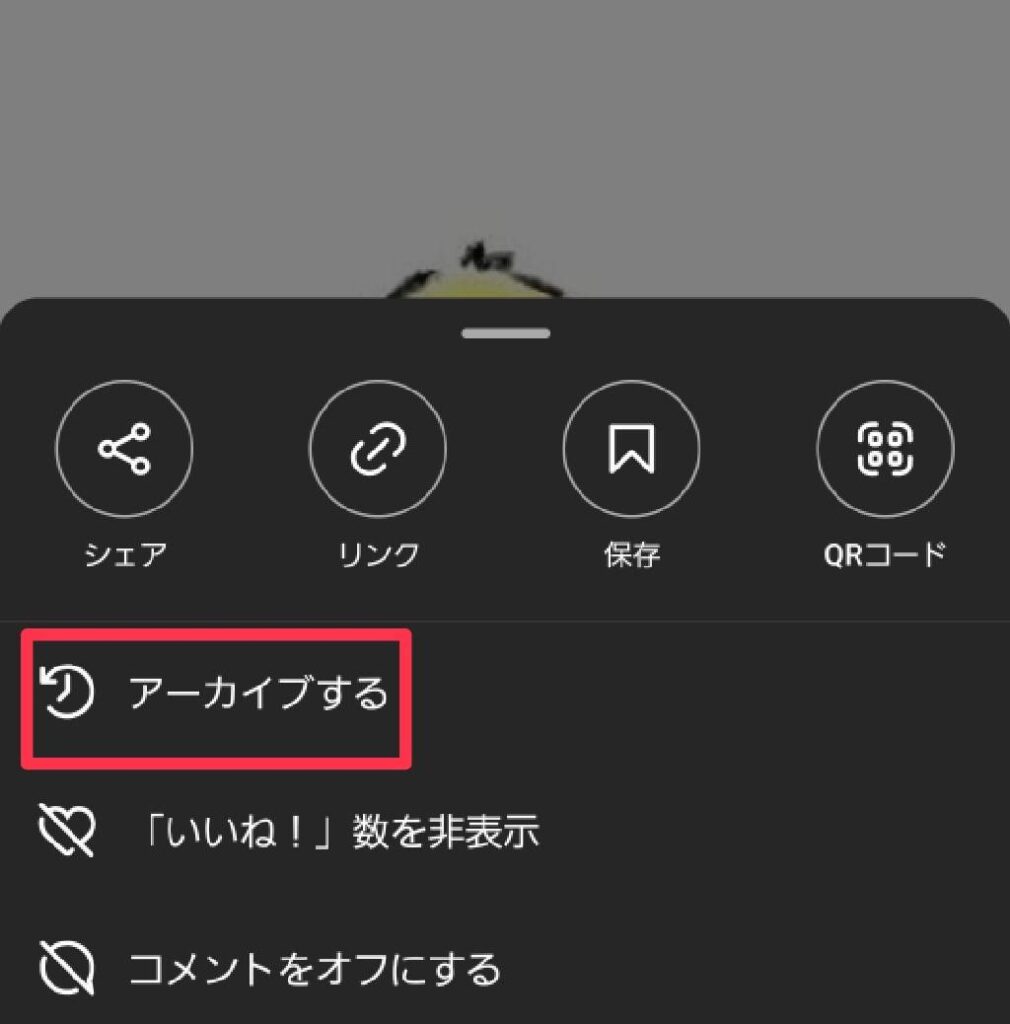Tap the シェア share button
This screenshot has height=1024, width=1010.
click(124, 448)
